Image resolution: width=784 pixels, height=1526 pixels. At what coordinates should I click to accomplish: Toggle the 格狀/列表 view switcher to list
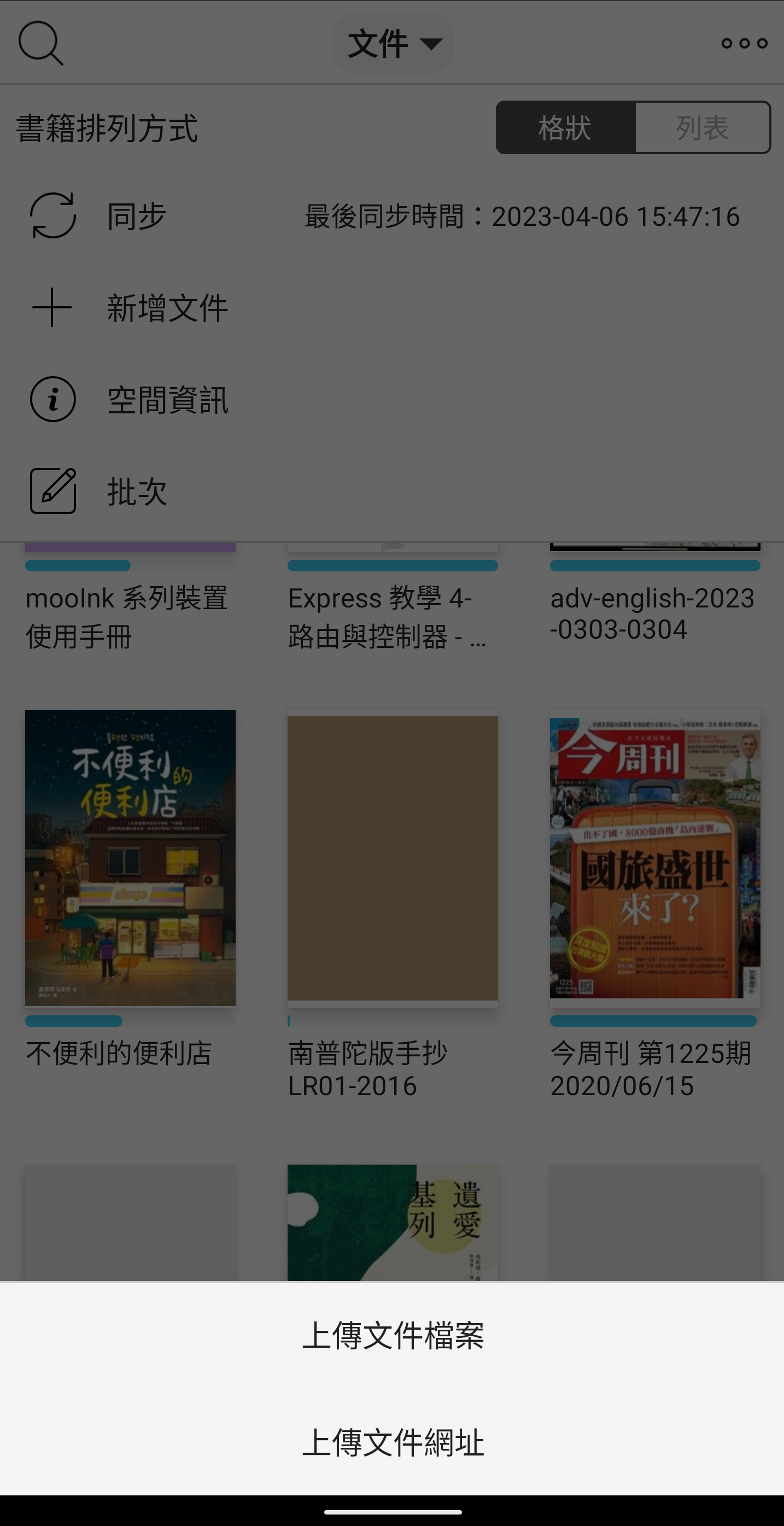(700, 128)
